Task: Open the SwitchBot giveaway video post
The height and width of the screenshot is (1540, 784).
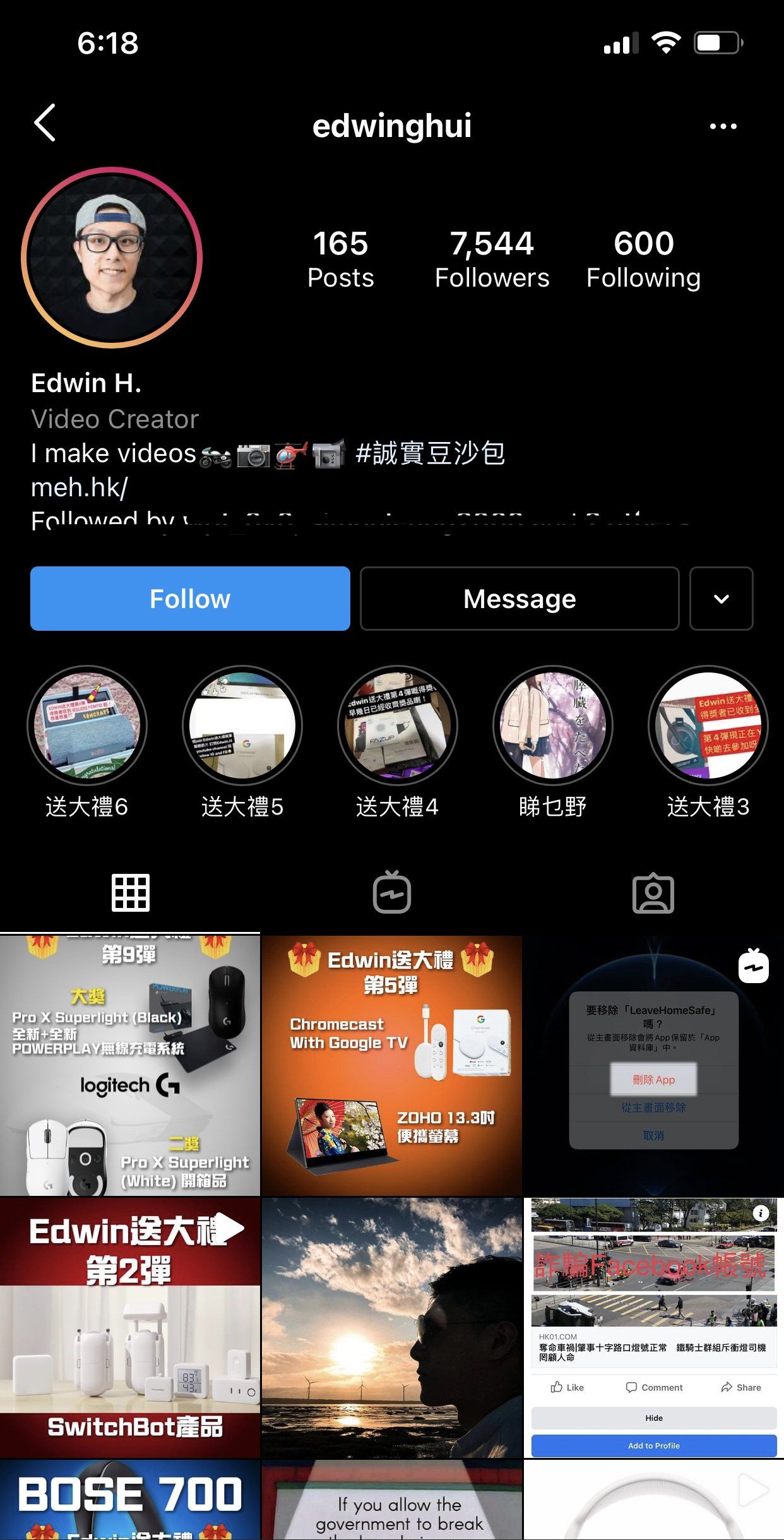Action: pyautogui.click(x=130, y=1328)
